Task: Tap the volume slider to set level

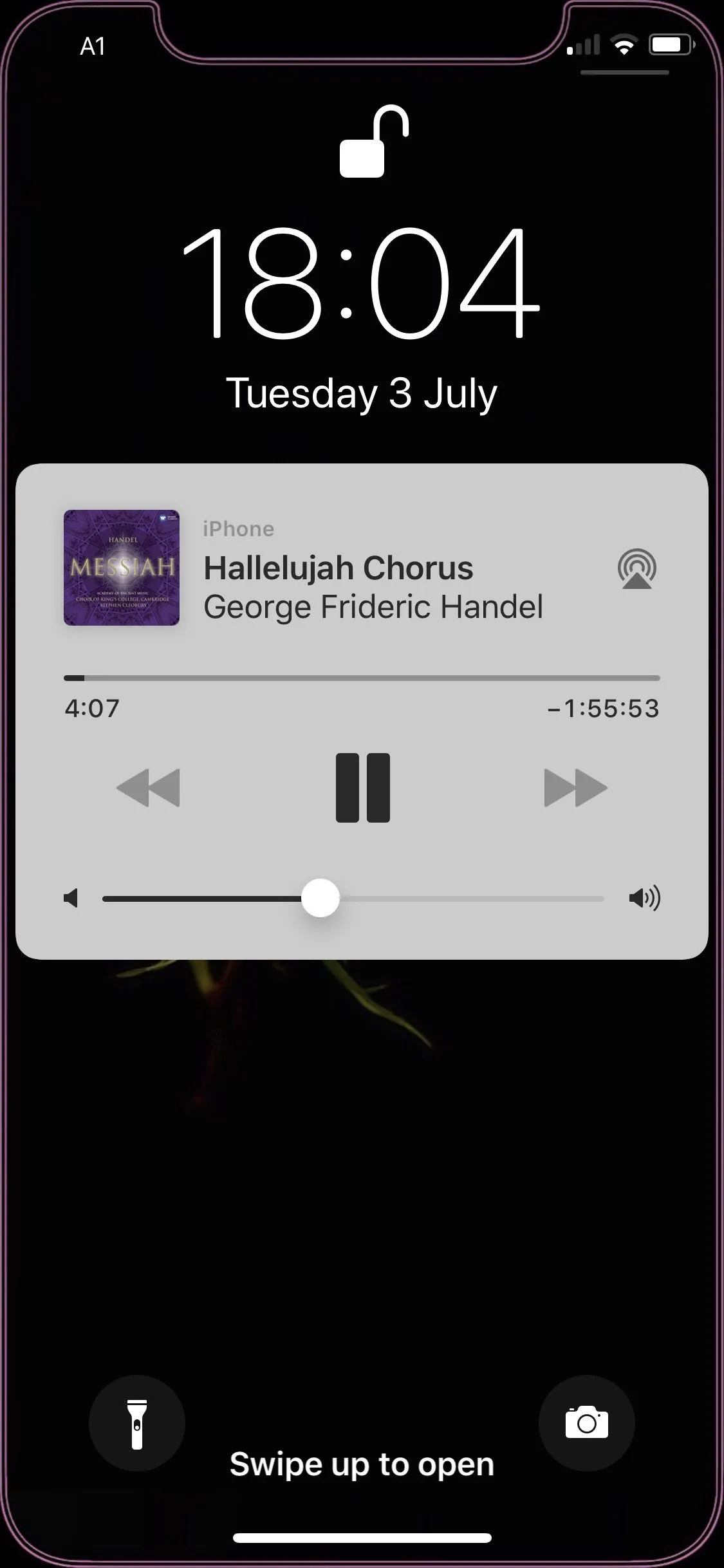Action: [353, 899]
